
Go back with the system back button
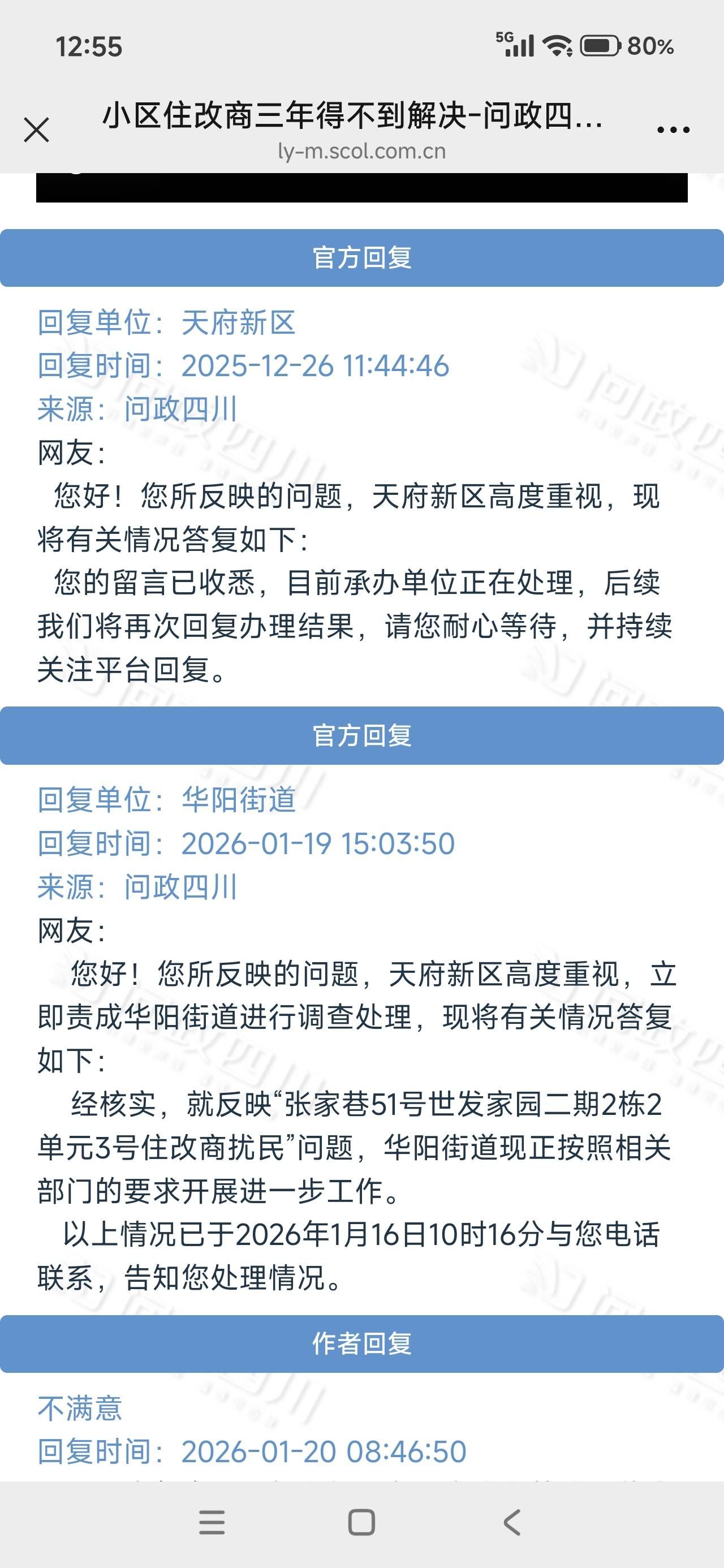pos(512,1522)
